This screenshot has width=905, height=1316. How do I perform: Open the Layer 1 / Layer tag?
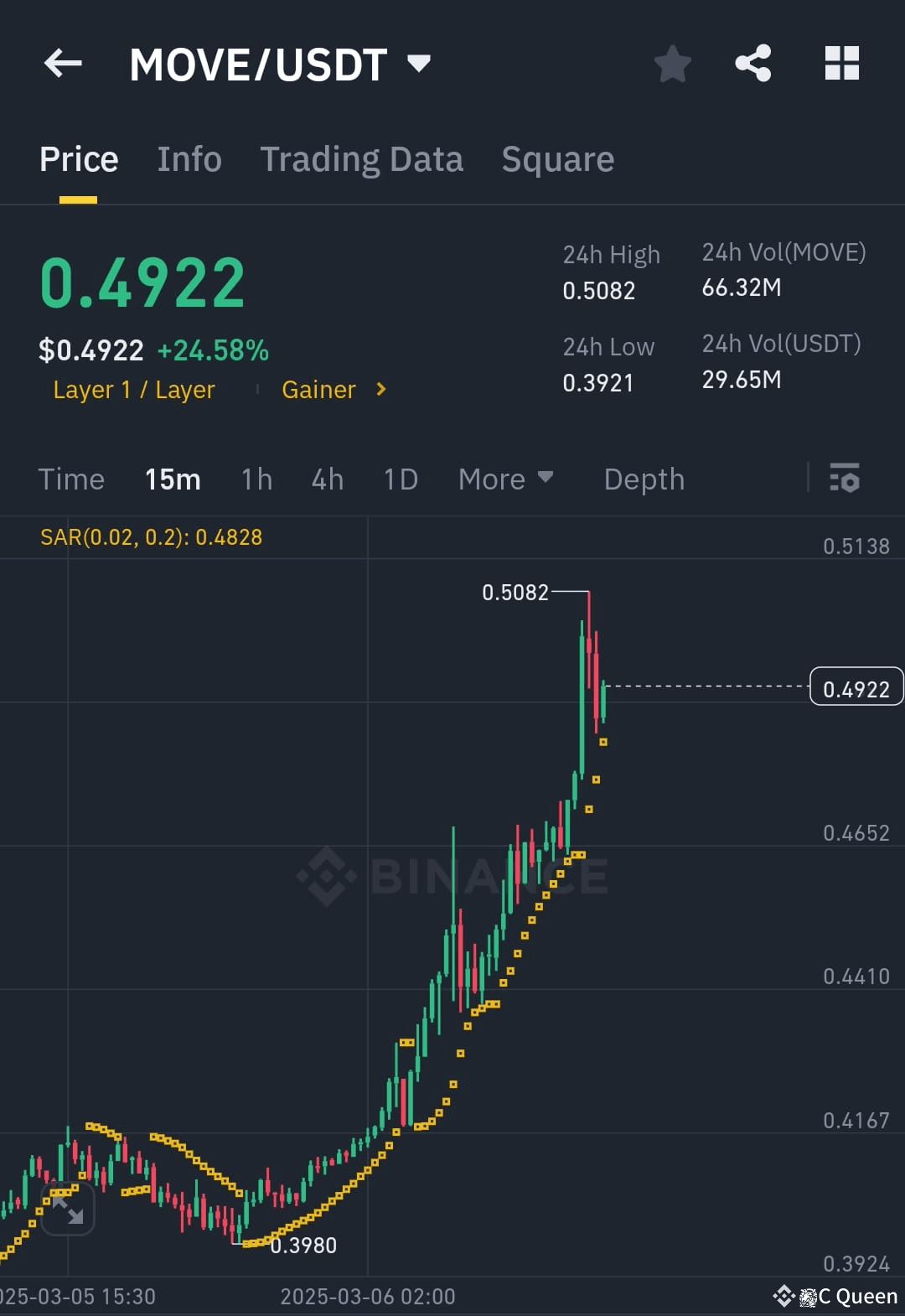(133, 389)
